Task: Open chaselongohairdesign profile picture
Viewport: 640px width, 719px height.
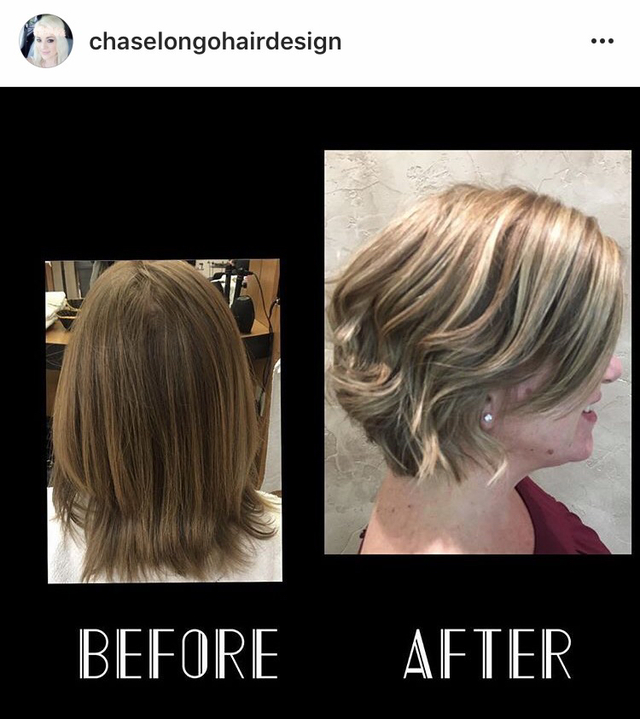Action: [47, 41]
